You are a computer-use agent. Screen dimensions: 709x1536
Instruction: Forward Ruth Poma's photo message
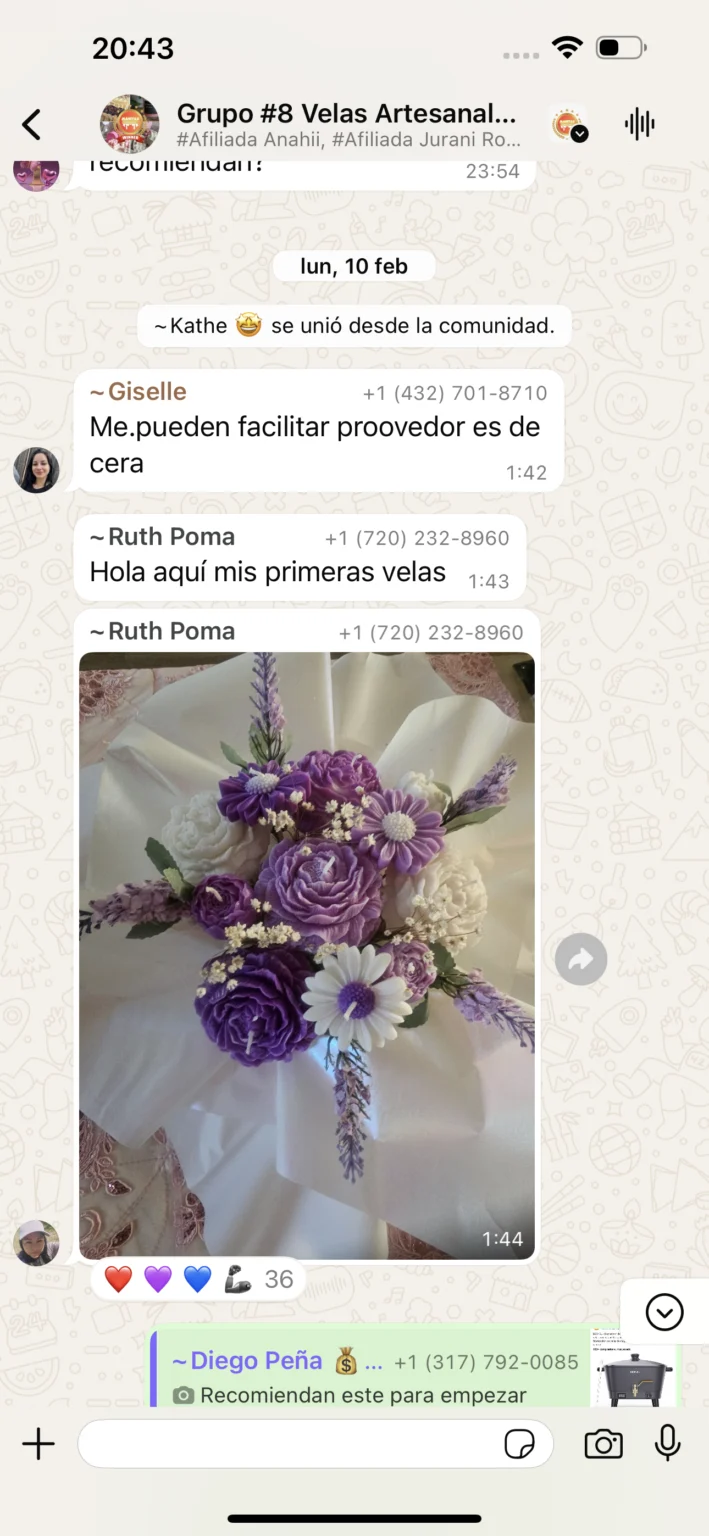tap(581, 960)
